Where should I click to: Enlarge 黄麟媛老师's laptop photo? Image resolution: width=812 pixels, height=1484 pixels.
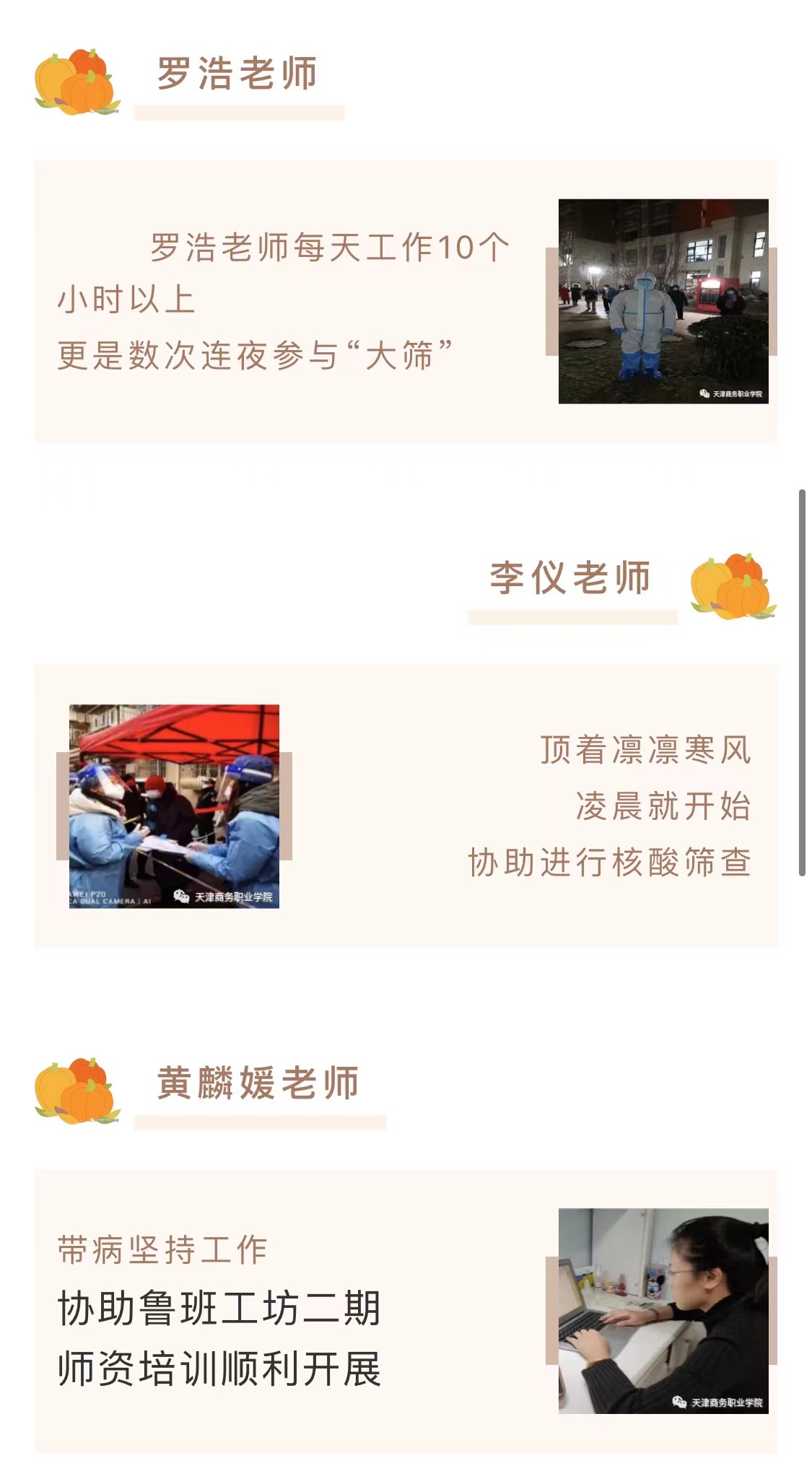click(x=663, y=1310)
